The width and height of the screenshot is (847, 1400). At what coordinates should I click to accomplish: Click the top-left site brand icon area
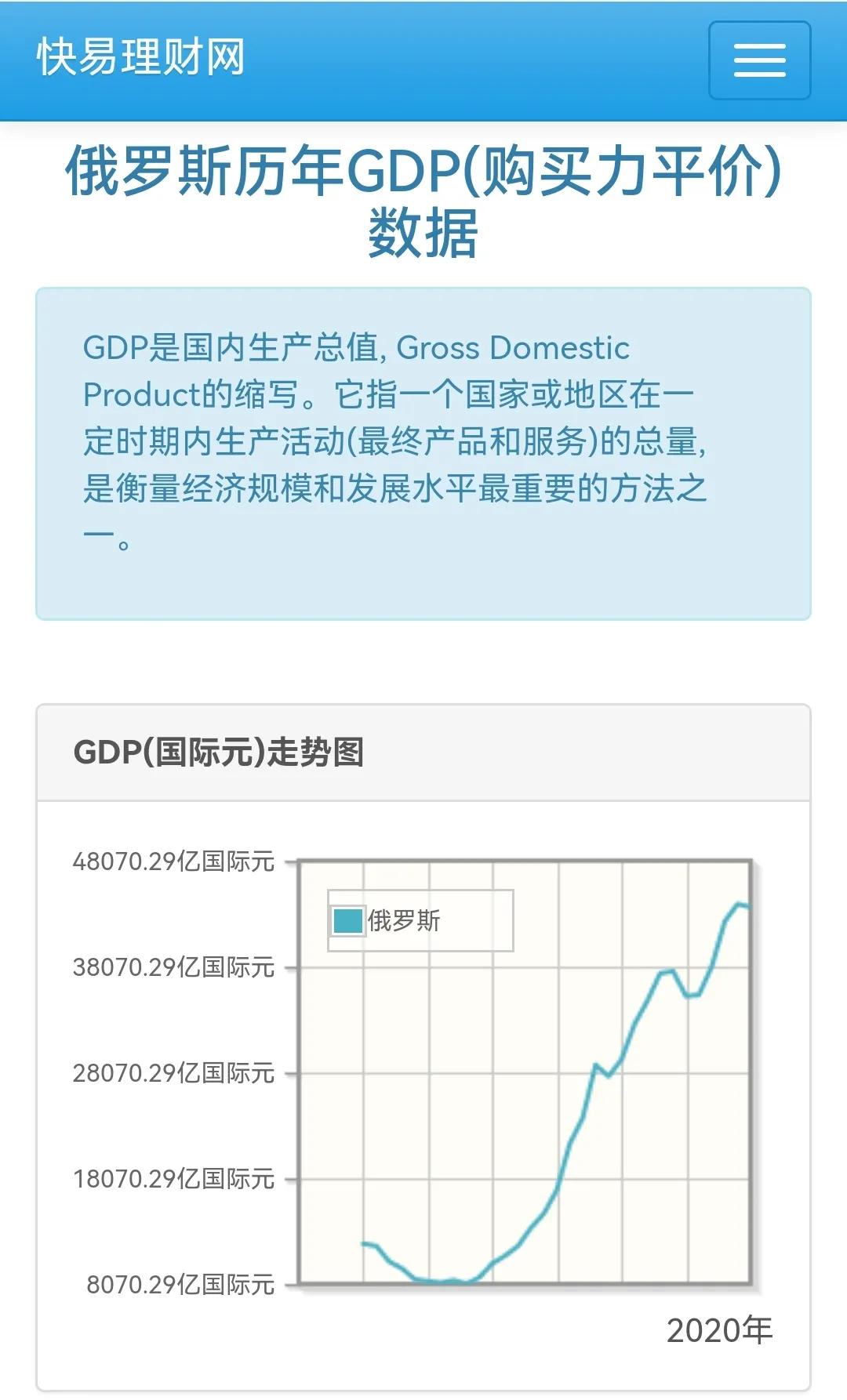click(141, 59)
